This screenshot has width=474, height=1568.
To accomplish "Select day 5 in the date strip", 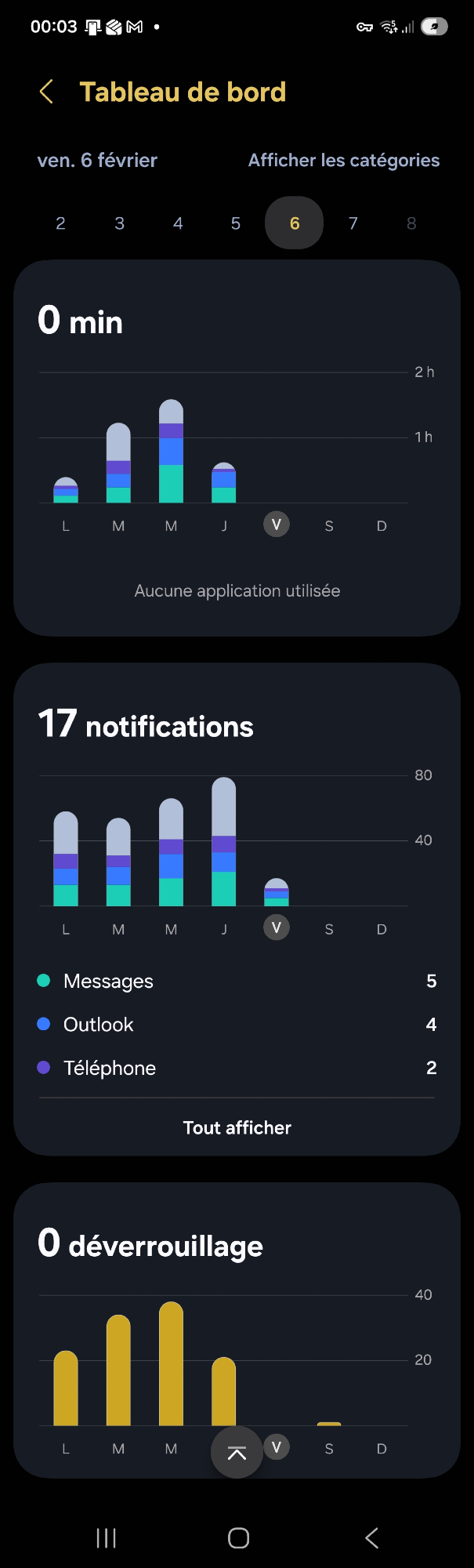I will (x=236, y=223).
